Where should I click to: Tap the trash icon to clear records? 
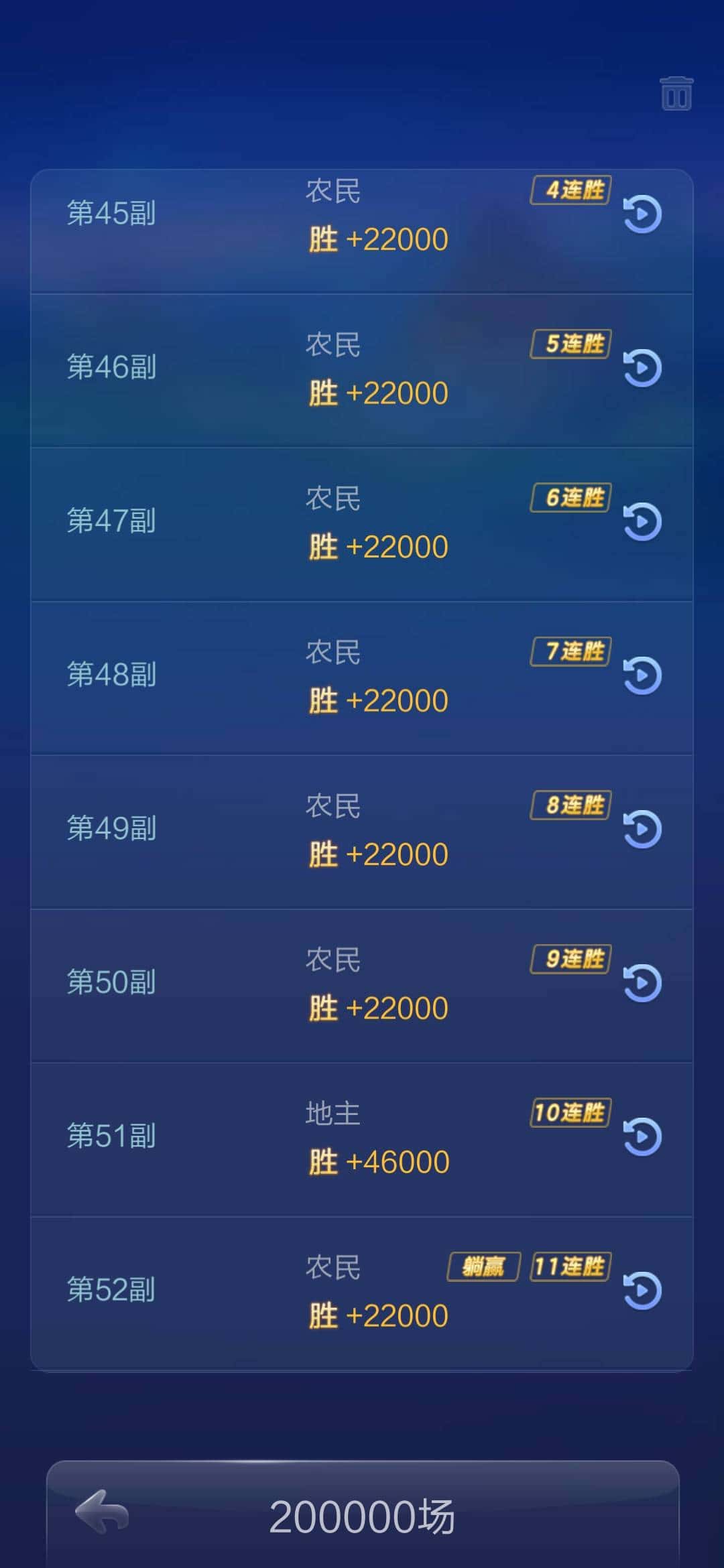(x=676, y=94)
